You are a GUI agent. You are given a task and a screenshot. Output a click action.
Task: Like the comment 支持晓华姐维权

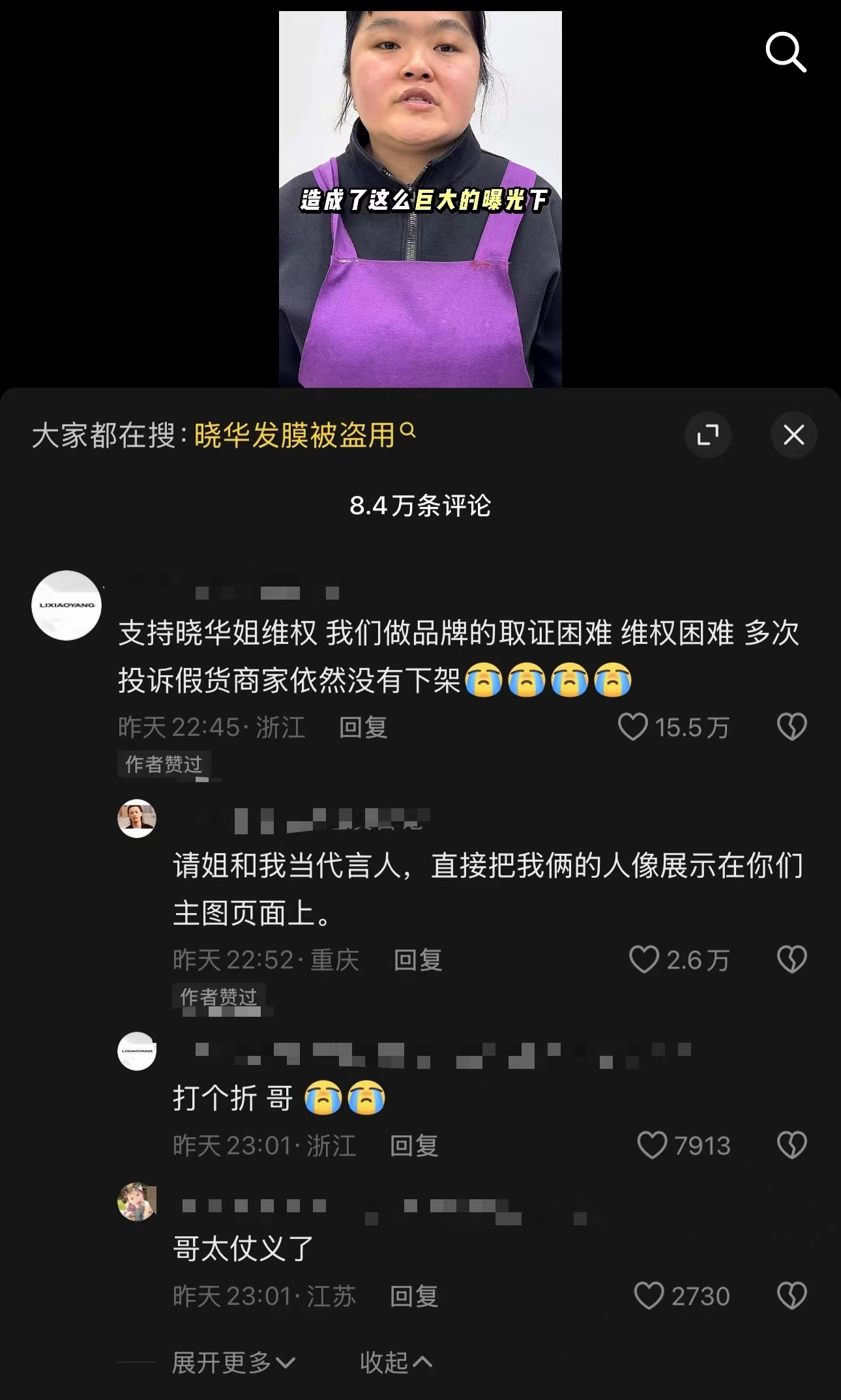coord(633,727)
